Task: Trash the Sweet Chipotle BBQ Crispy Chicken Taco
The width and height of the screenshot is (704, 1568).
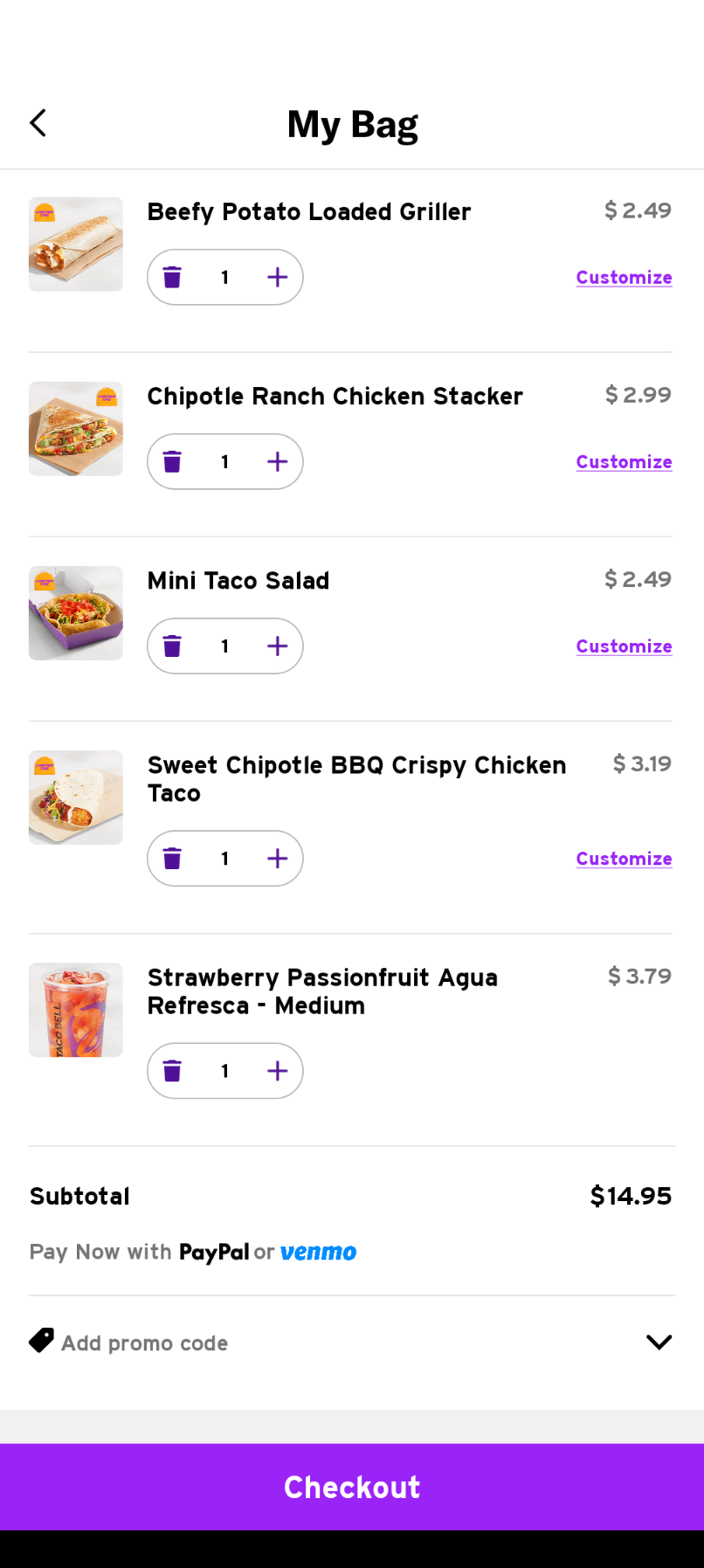Action: point(172,858)
